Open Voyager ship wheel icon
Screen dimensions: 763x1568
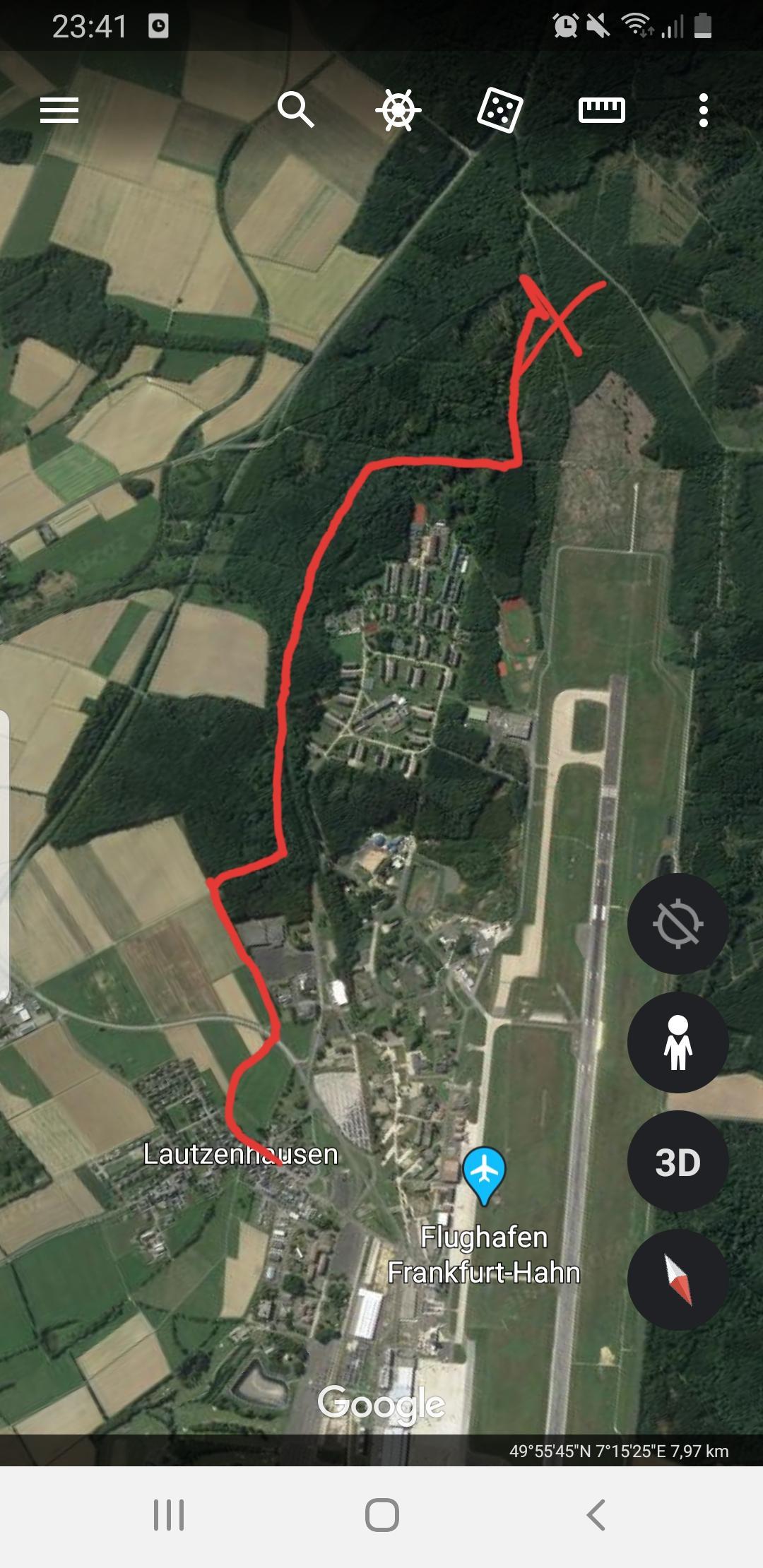(398, 110)
